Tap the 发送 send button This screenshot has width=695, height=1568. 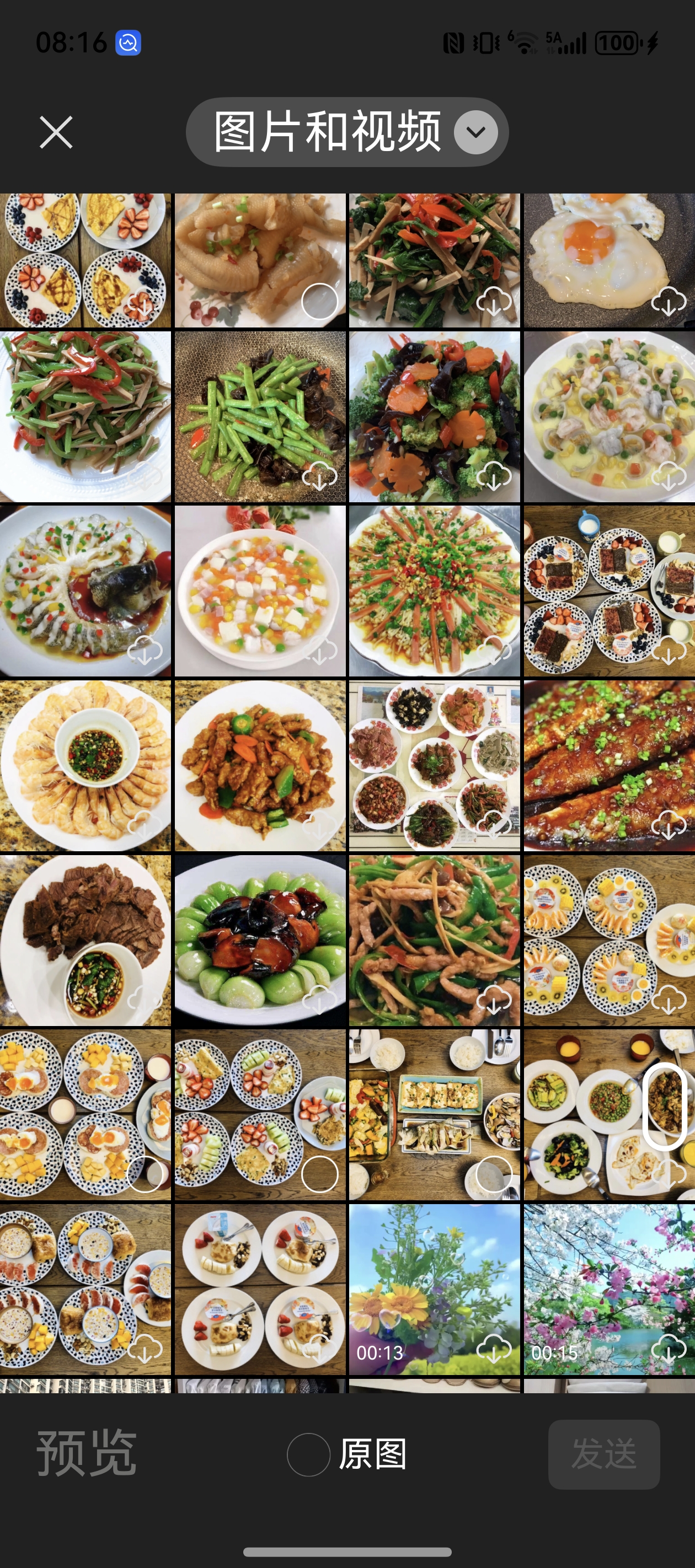[603, 1453]
